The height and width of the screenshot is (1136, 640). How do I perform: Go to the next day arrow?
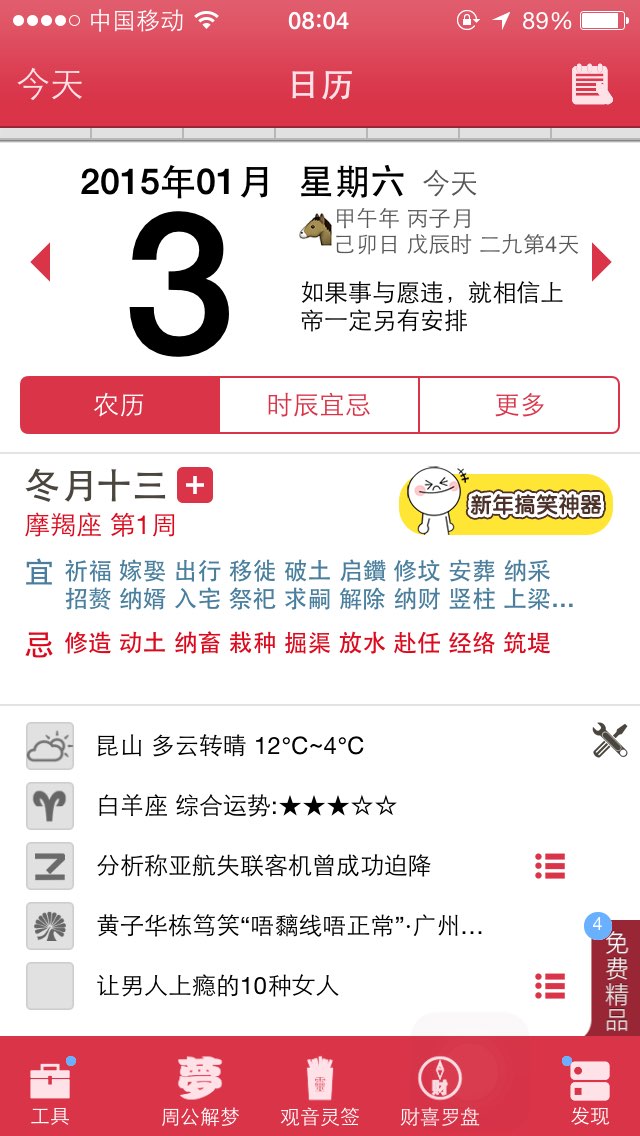click(601, 262)
